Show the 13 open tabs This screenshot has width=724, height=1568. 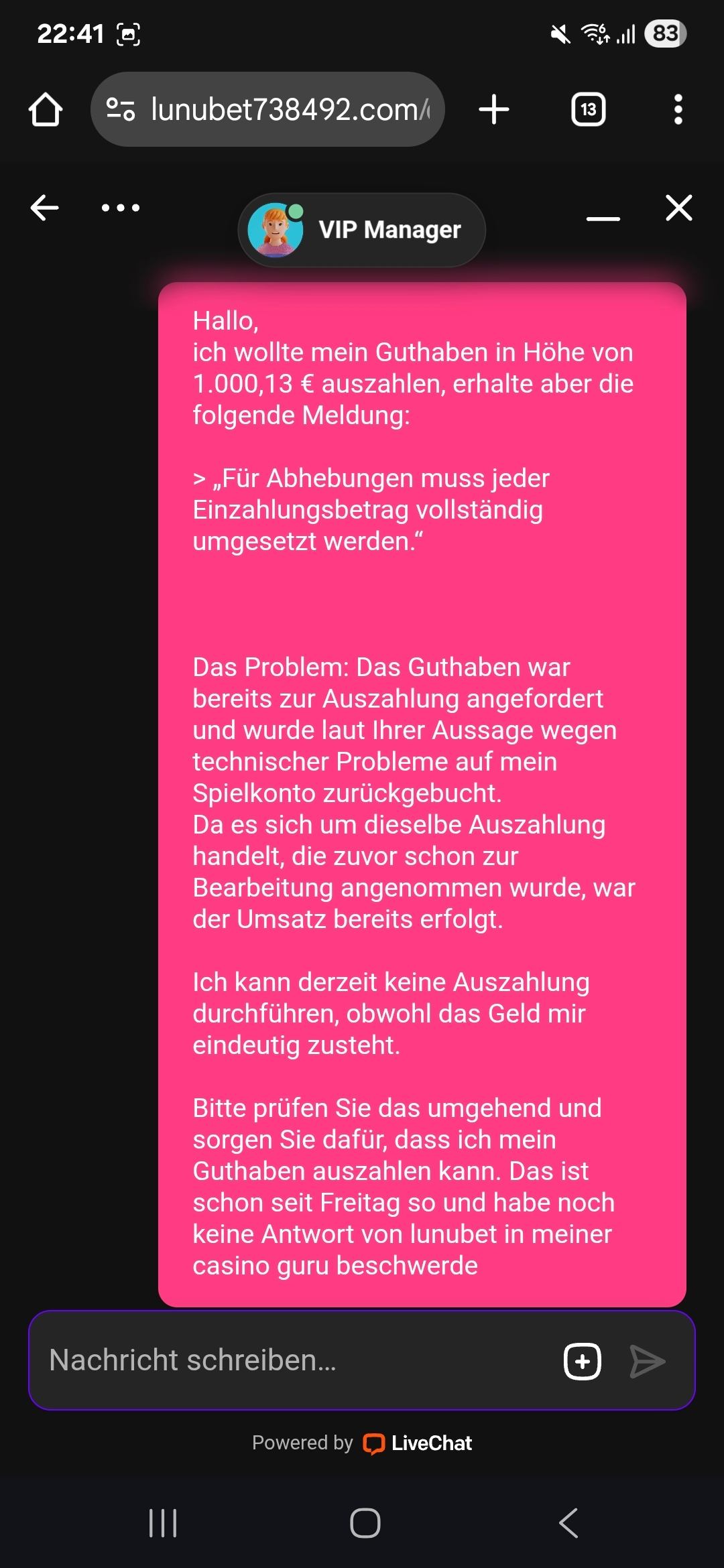(x=588, y=110)
